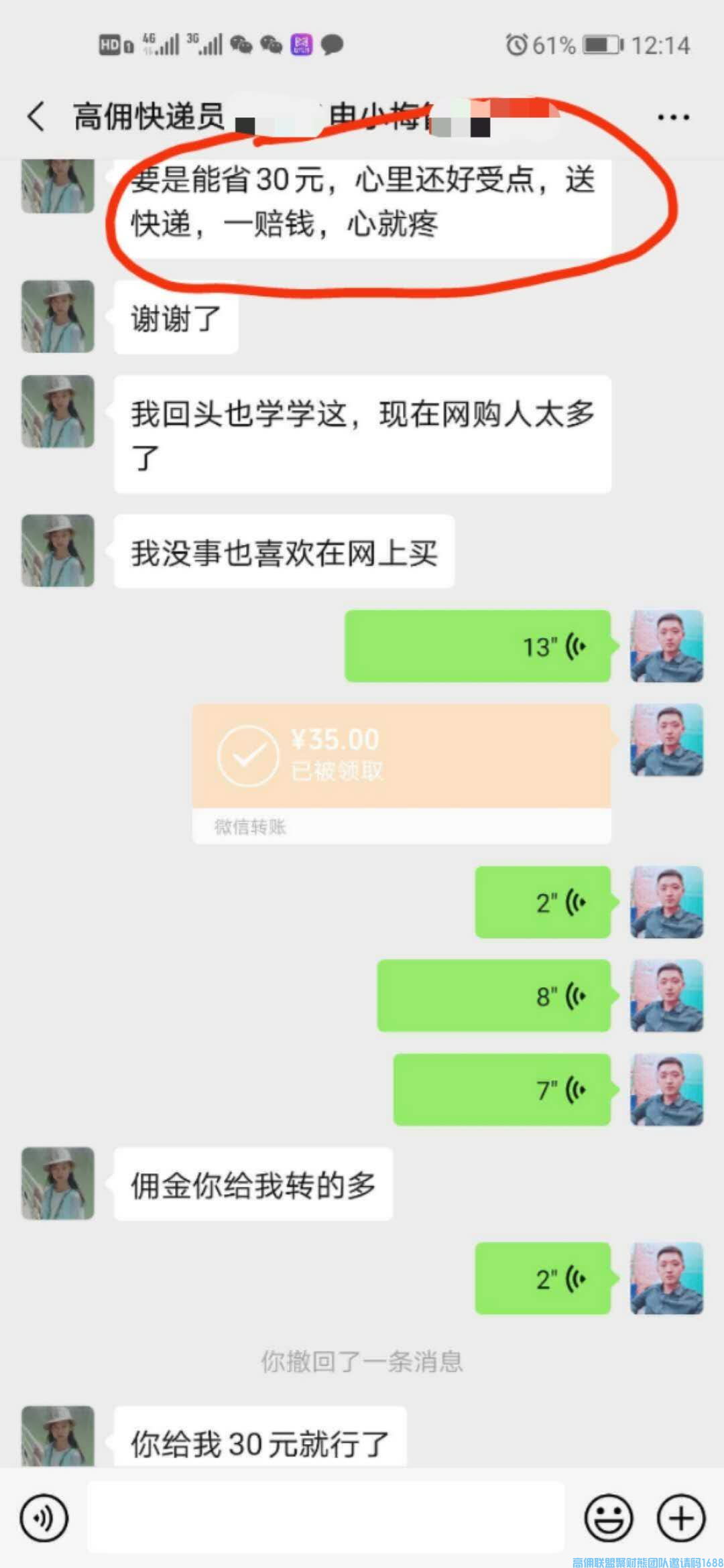The image size is (724, 1568).
Task: Go back from the chat
Action: pos(36,117)
